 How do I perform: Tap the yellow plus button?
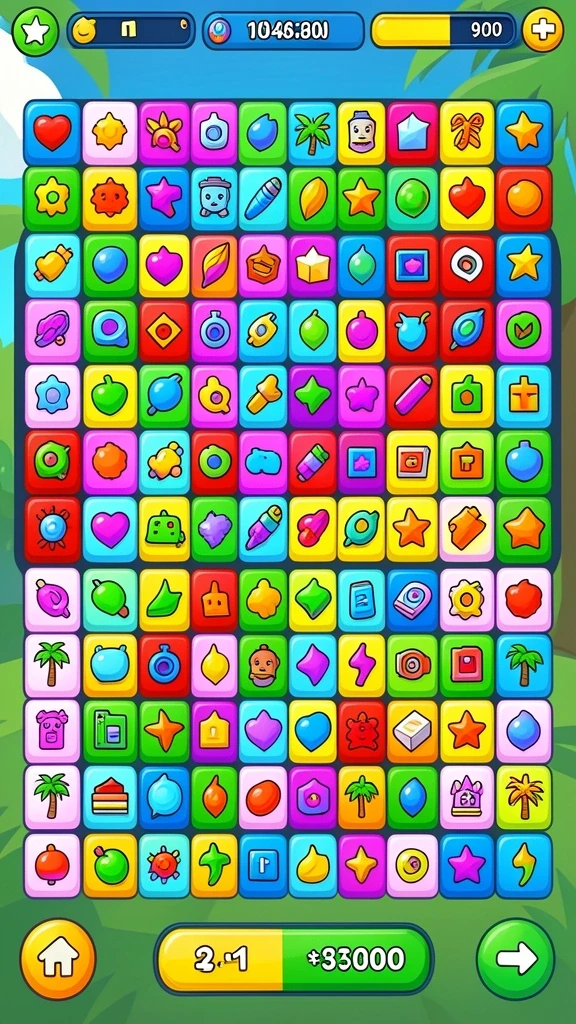pyautogui.click(x=543, y=30)
